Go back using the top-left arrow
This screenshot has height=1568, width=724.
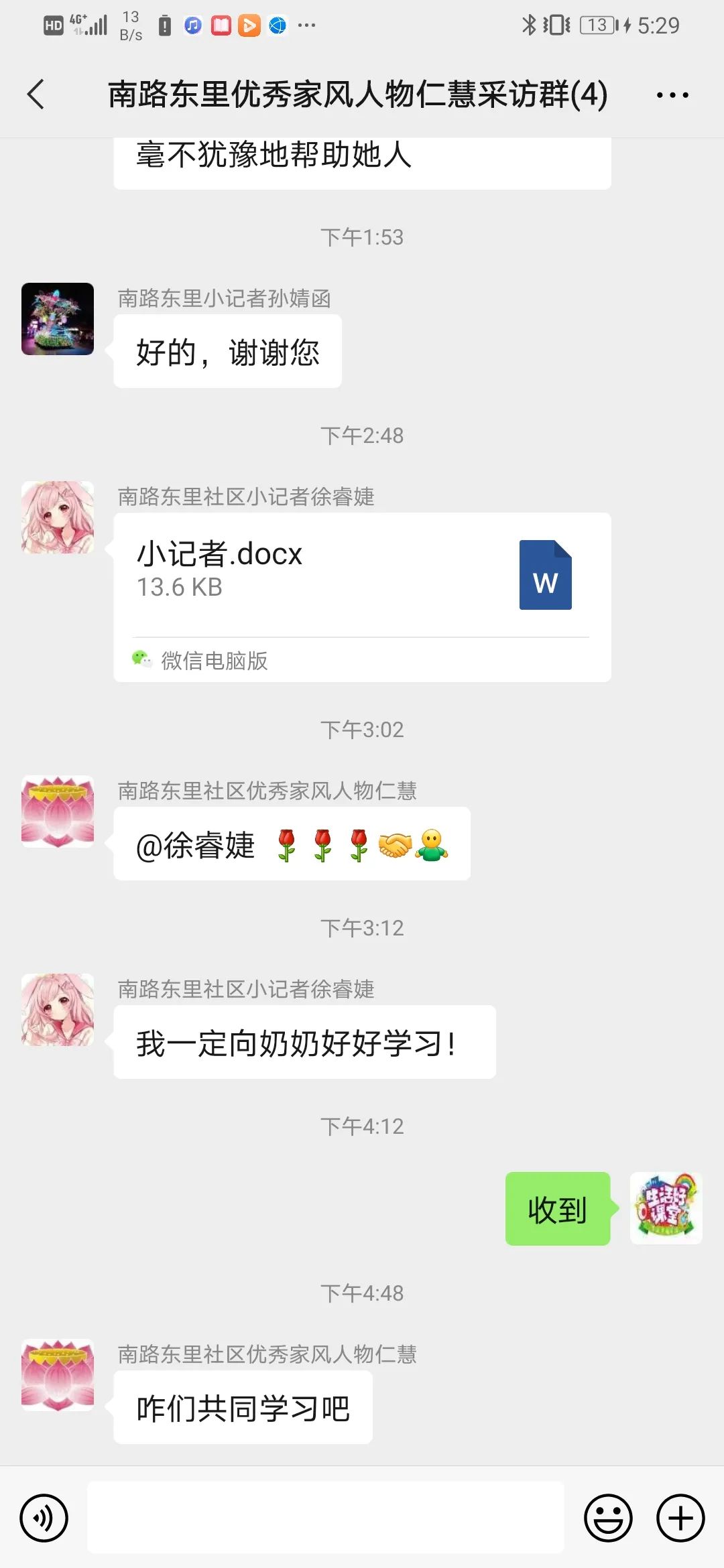pyautogui.click(x=36, y=94)
